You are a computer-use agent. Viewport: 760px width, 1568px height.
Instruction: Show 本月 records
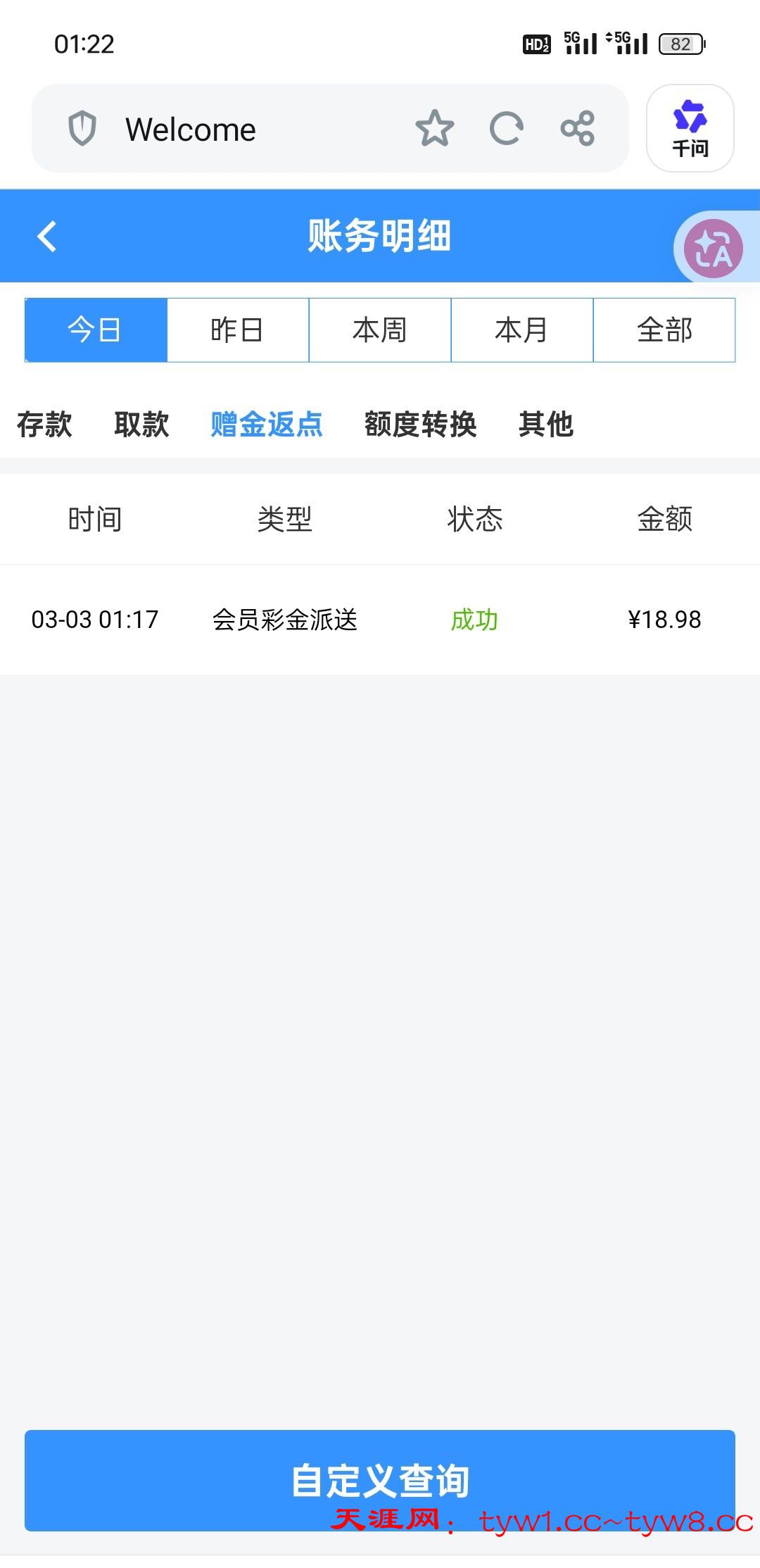(x=521, y=330)
